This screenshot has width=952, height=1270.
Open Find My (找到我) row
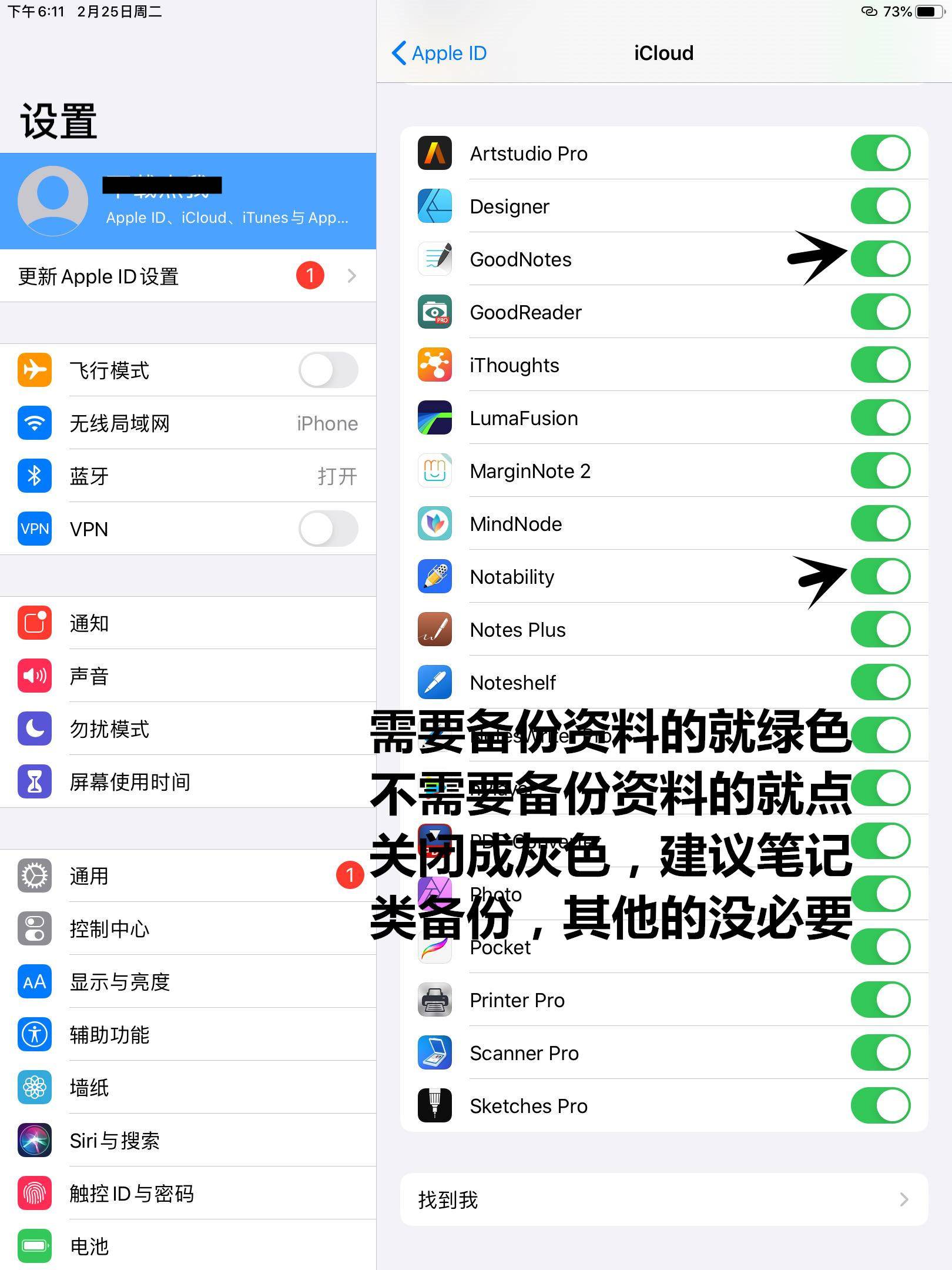[664, 1200]
